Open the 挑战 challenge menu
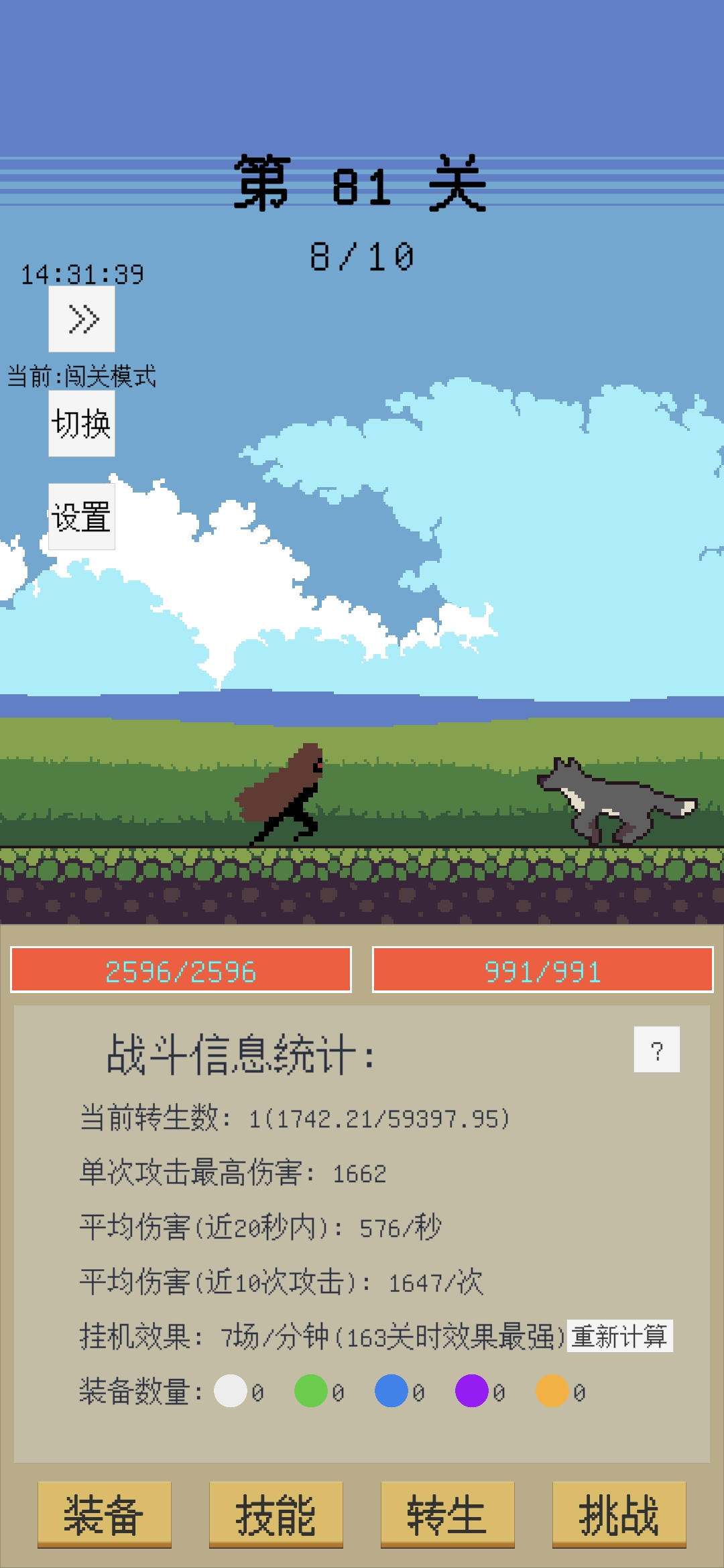 619,1514
